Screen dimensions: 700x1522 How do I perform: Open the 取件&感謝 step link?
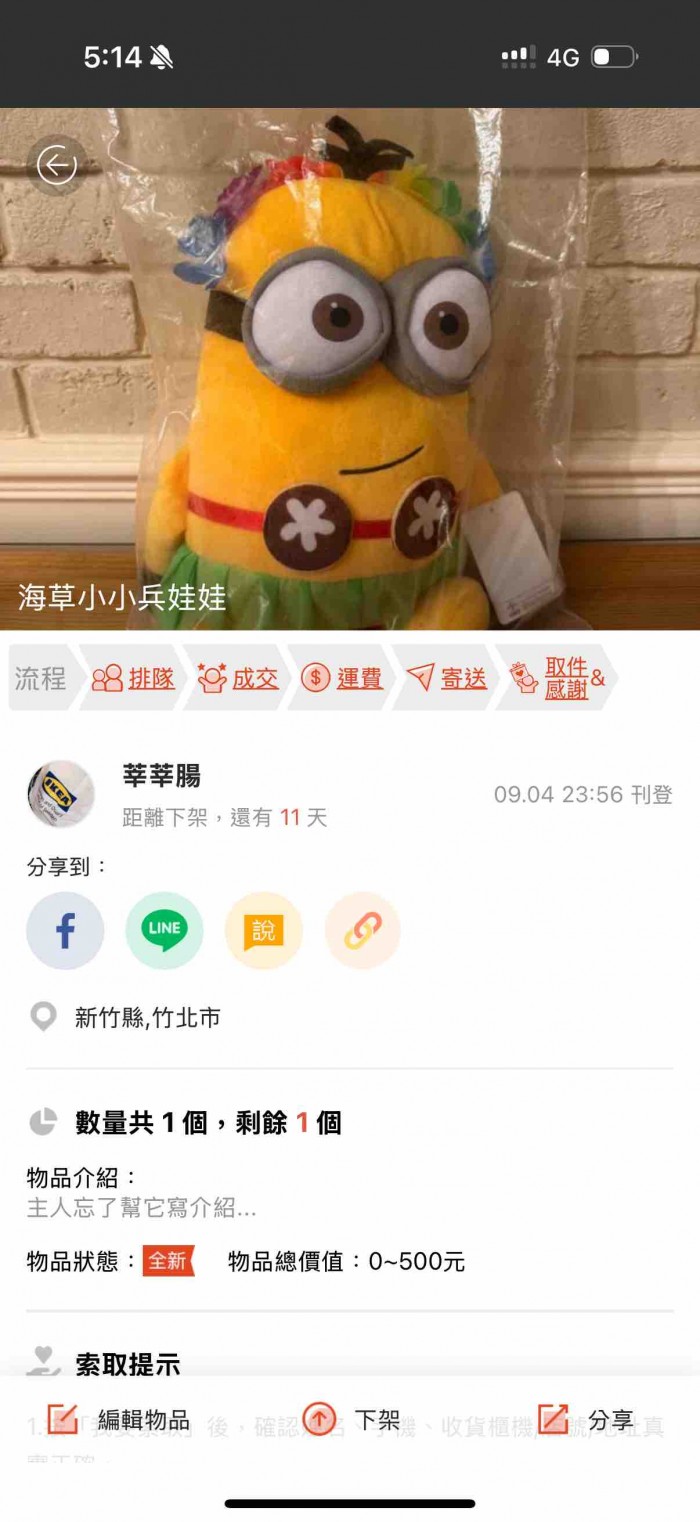click(x=556, y=678)
